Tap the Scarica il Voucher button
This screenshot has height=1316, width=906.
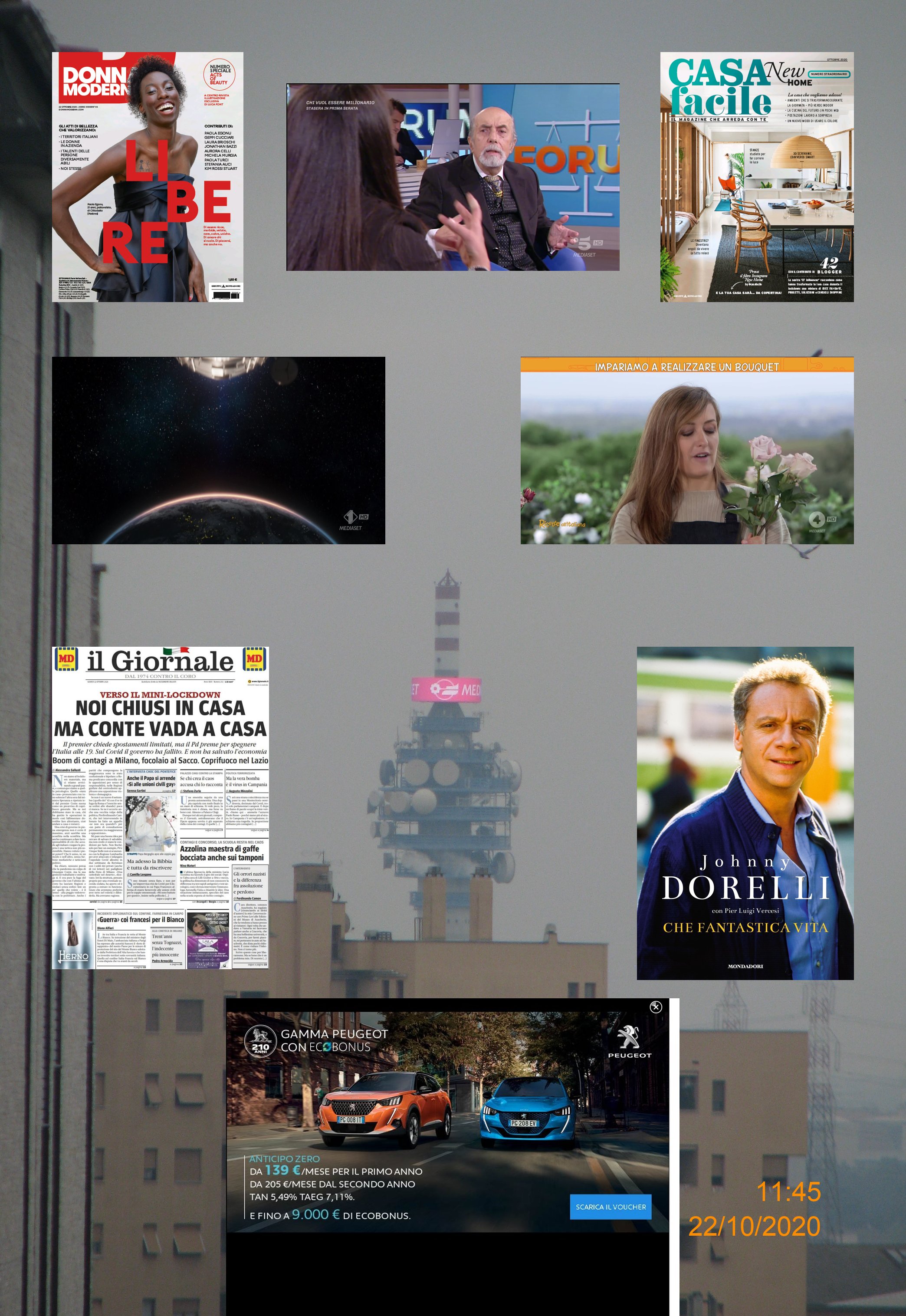610,1207
